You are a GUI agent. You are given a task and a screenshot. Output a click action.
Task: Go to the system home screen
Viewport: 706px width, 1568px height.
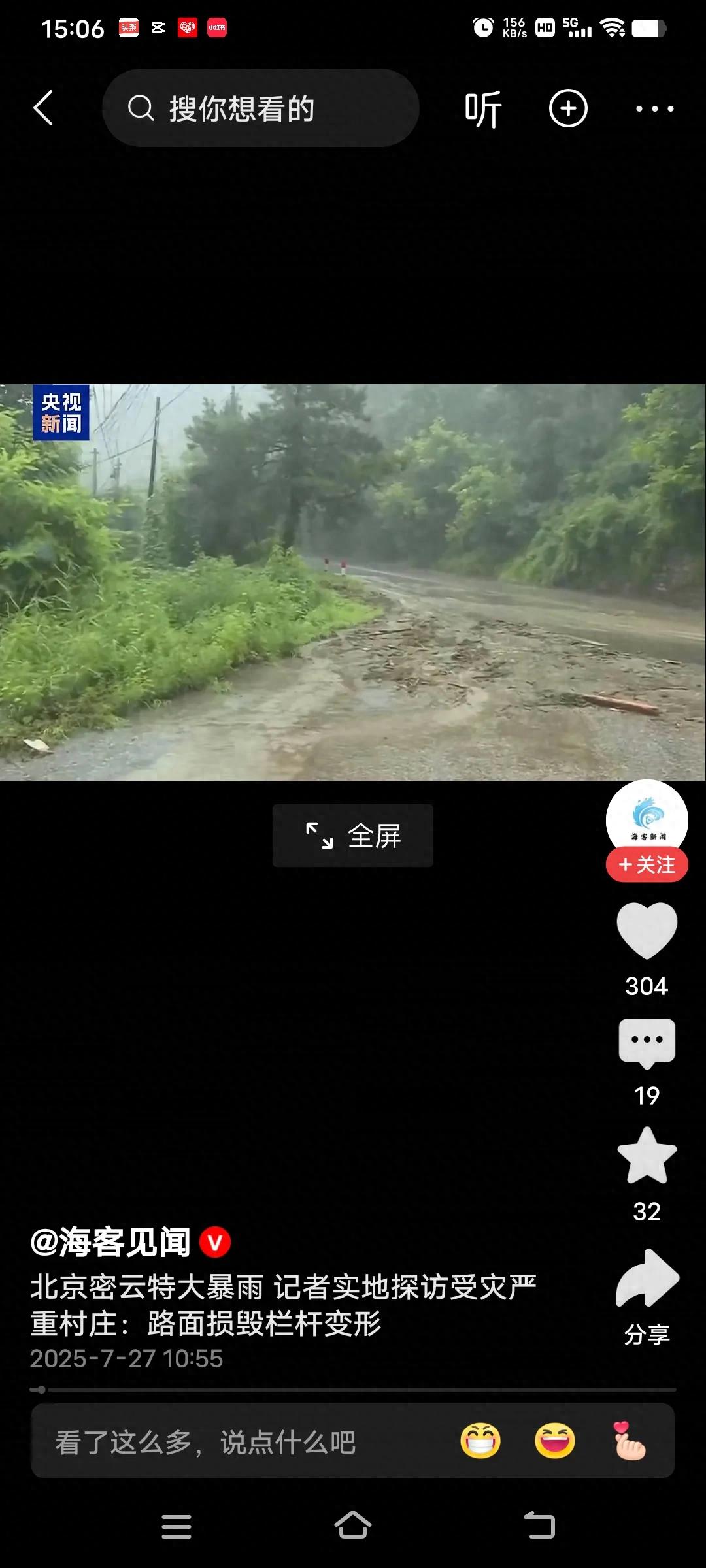pyautogui.click(x=353, y=1526)
